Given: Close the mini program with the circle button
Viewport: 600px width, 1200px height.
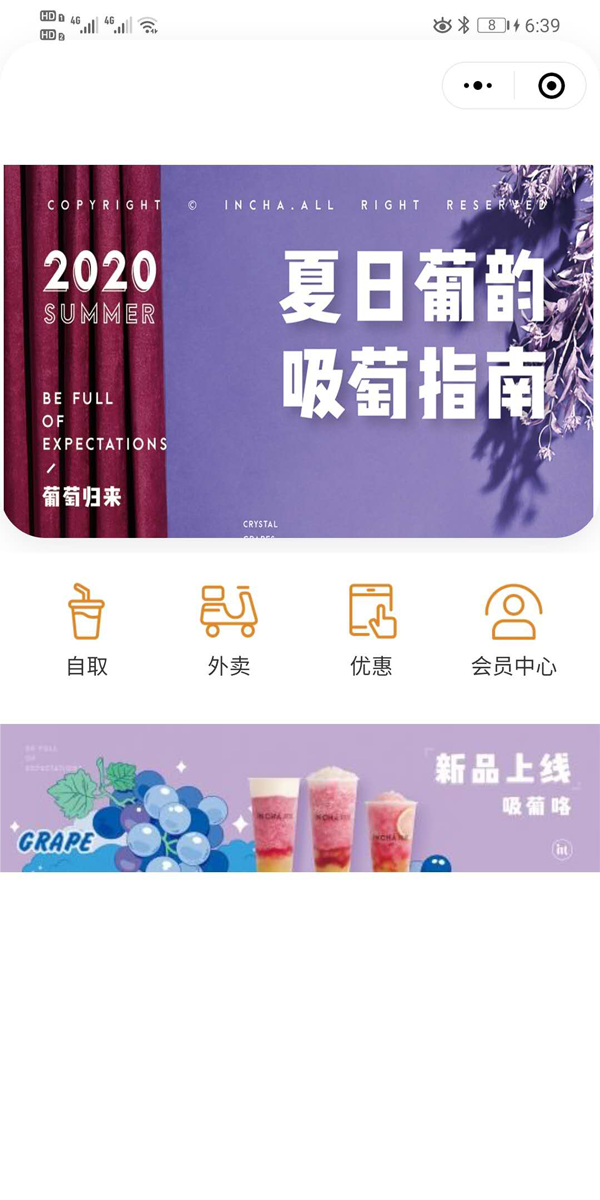Looking at the screenshot, I should point(551,86).
